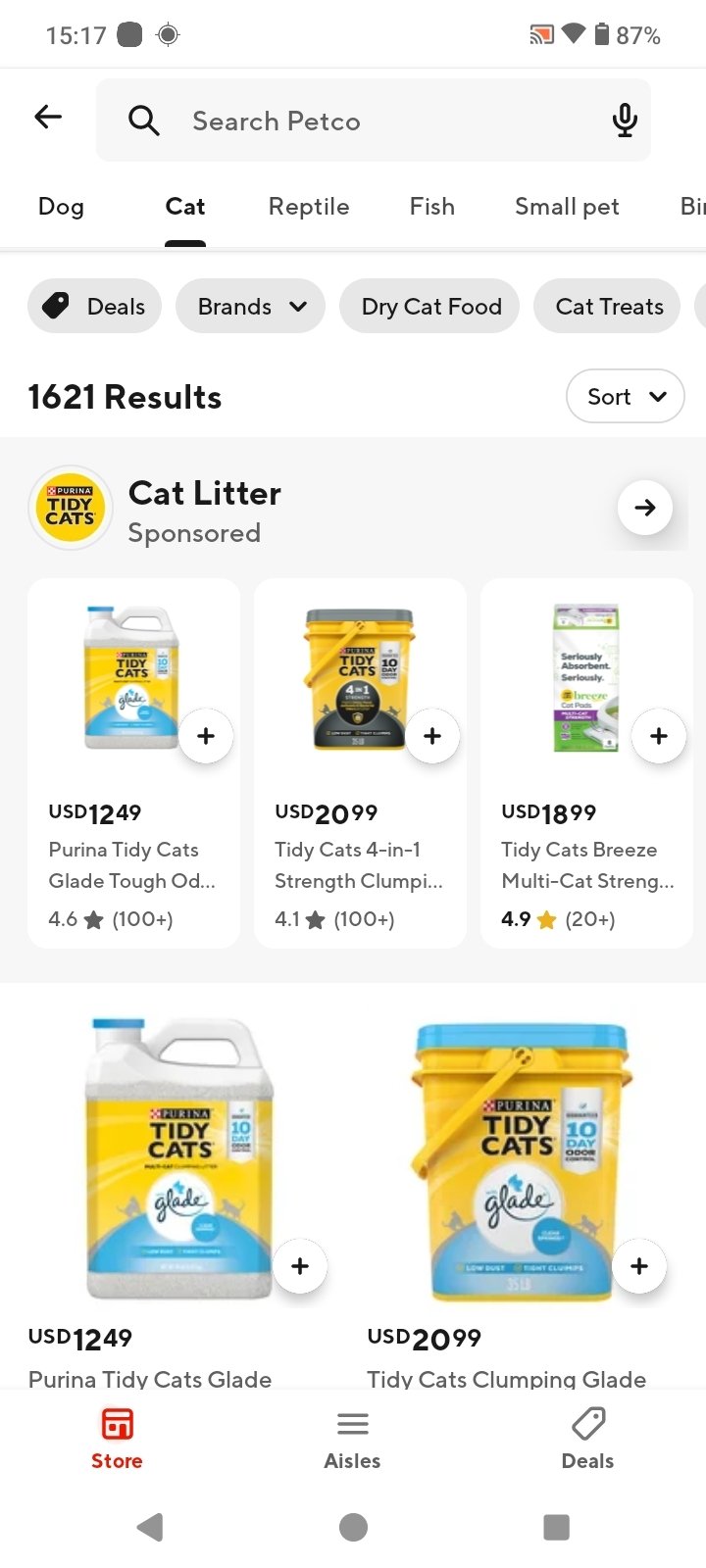706x1568 pixels.
Task: Open the sponsored Cat Litter arrow
Action: tap(644, 508)
